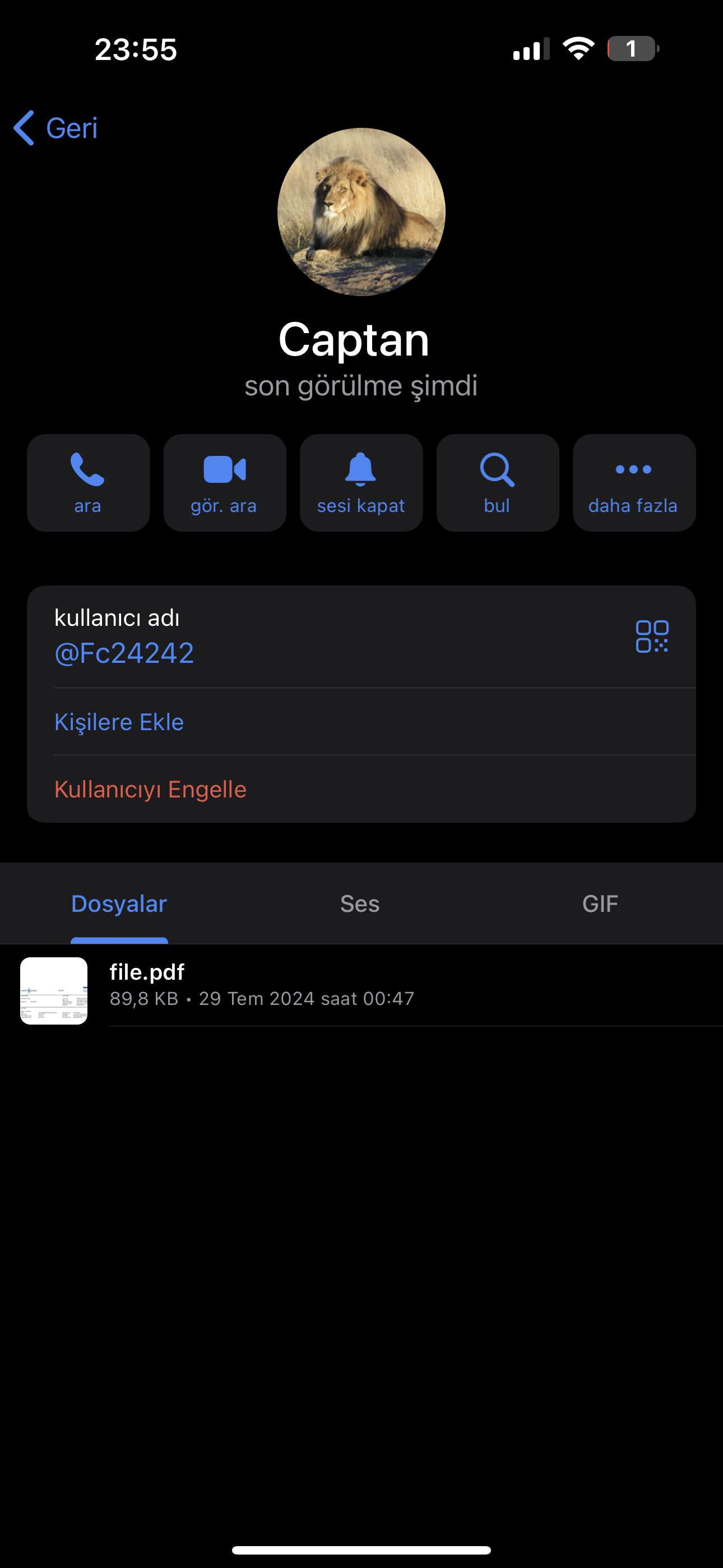
Task: Open the daha fazla options menu
Action: tap(633, 483)
